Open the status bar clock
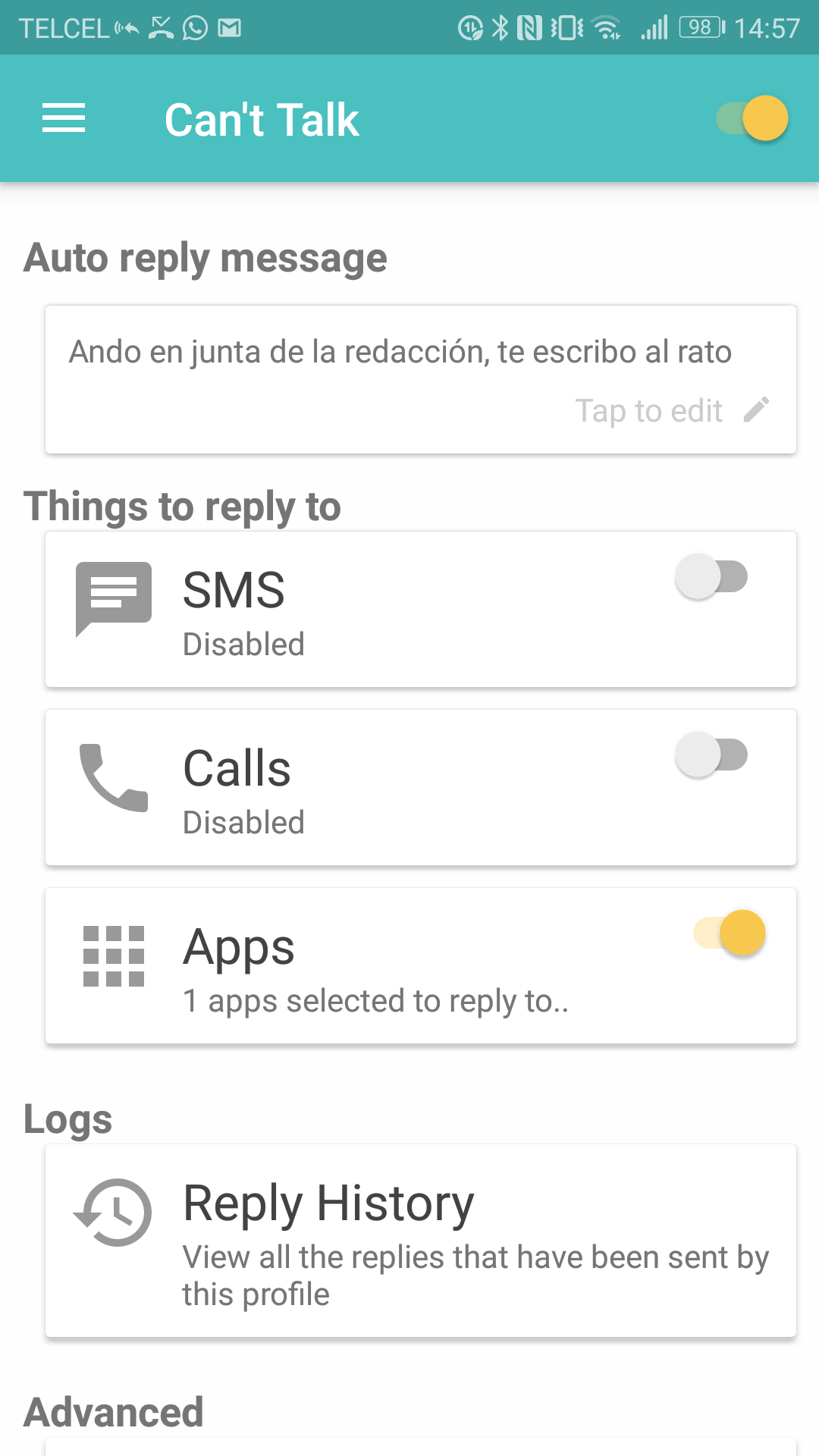This screenshot has width=819, height=1456. (x=766, y=27)
